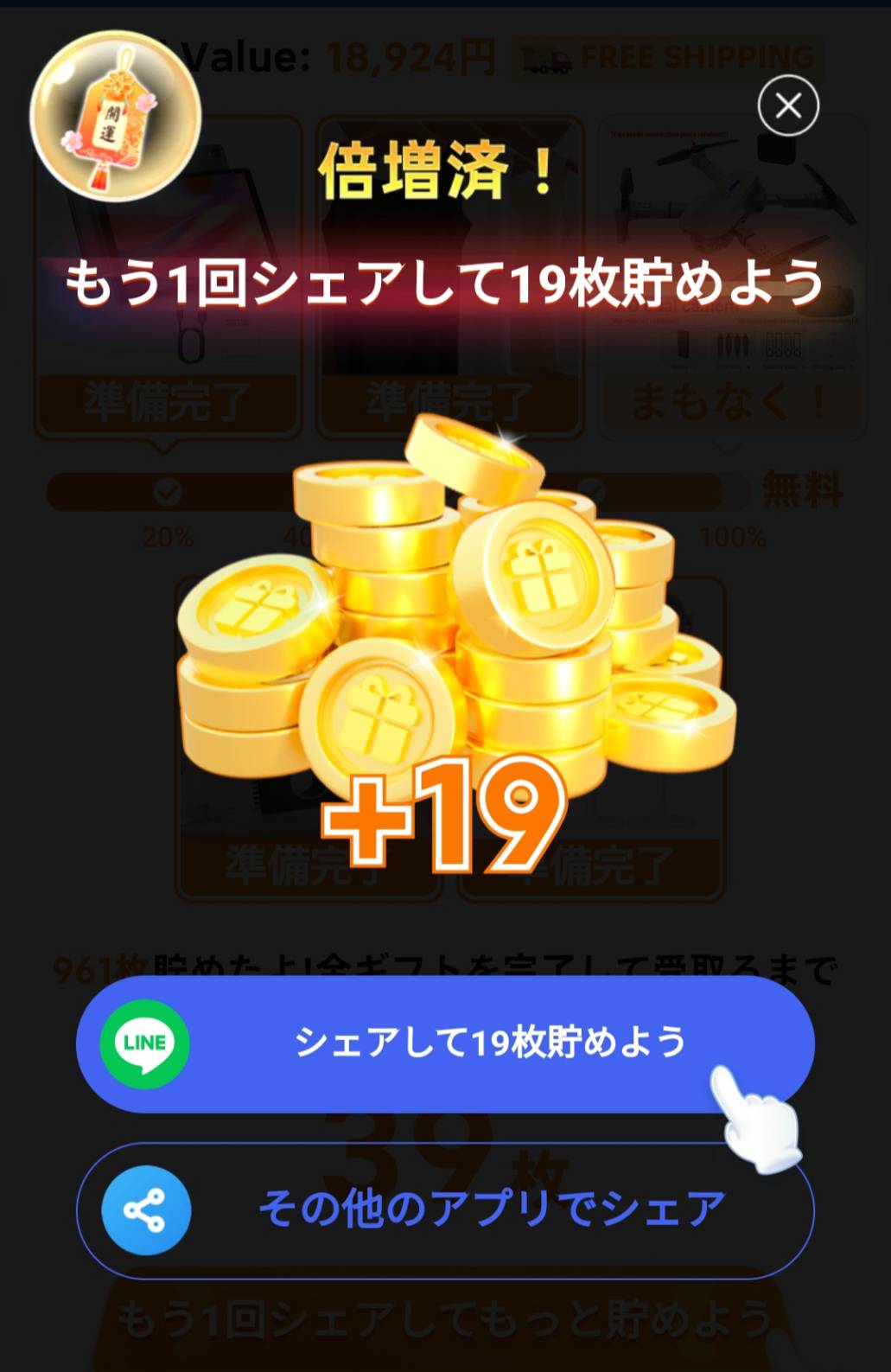Close the coin reward popup
Screen dimensions: 891x1372
click(x=787, y=106)
